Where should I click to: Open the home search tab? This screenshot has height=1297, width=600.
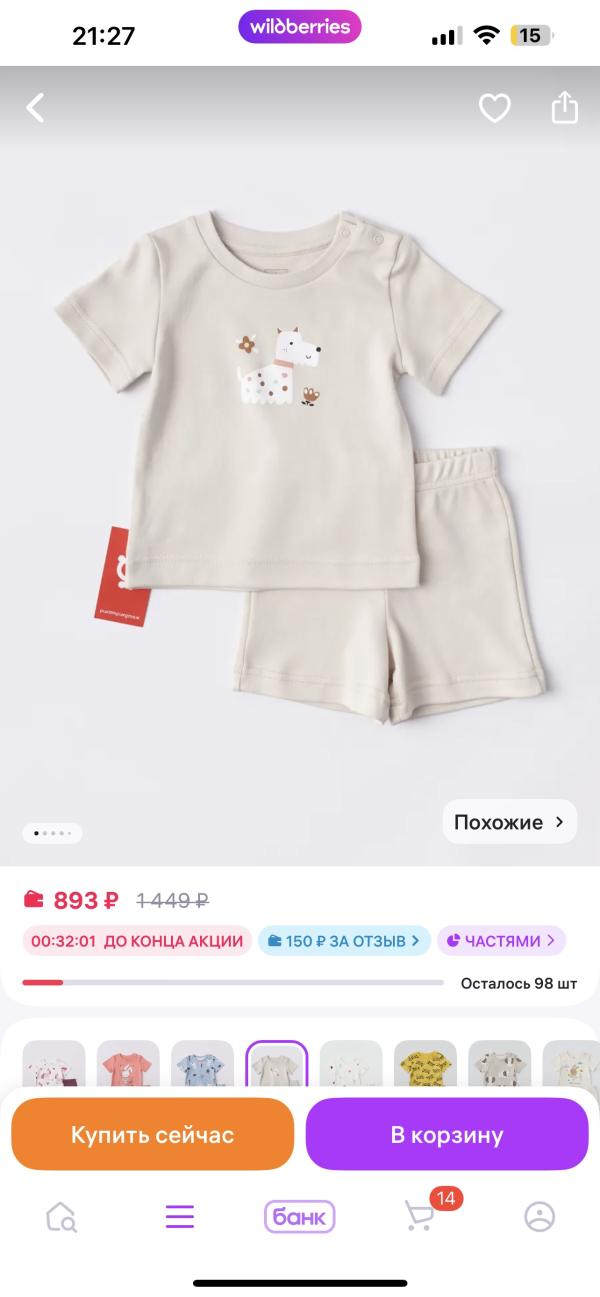61,1216
